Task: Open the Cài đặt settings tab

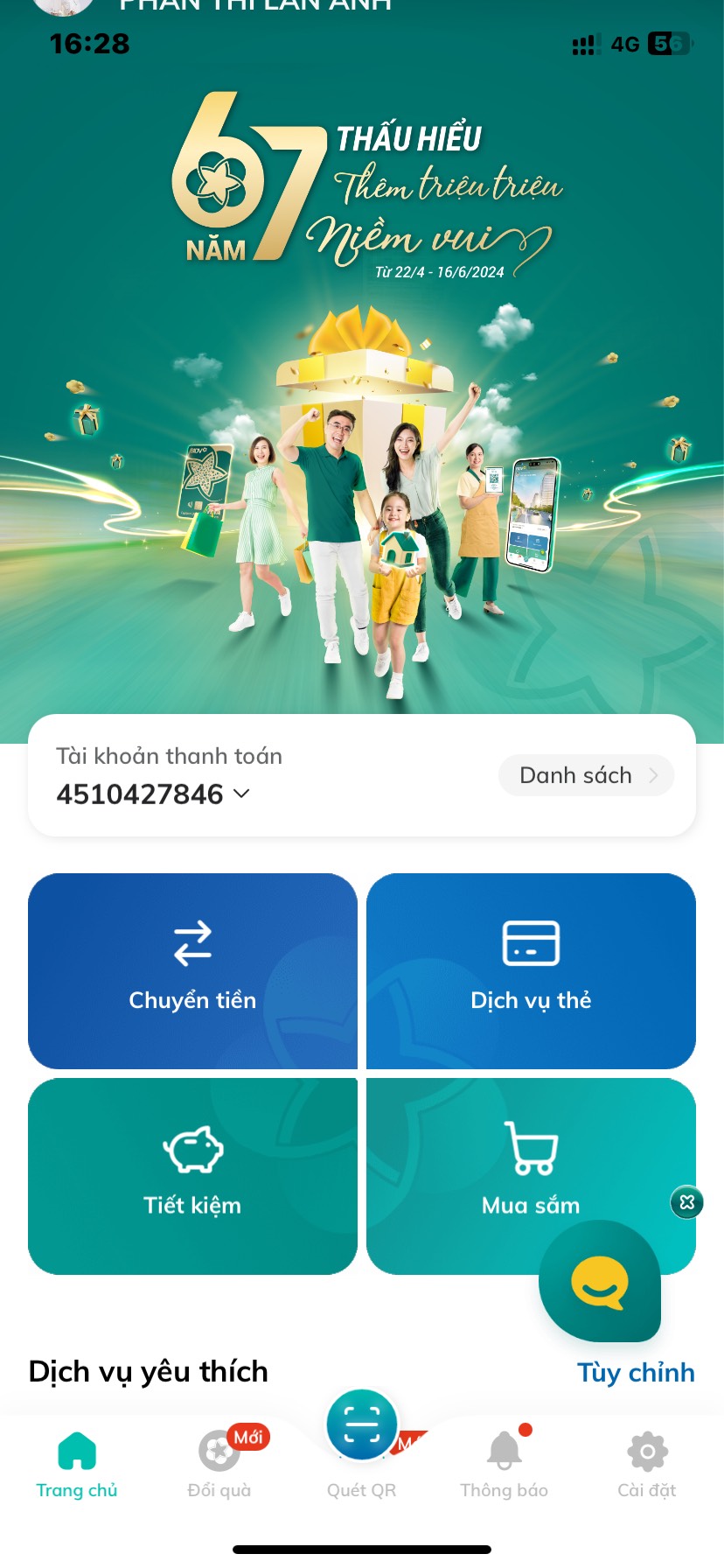Action: pyautogui.click(x=647, y=1465)
